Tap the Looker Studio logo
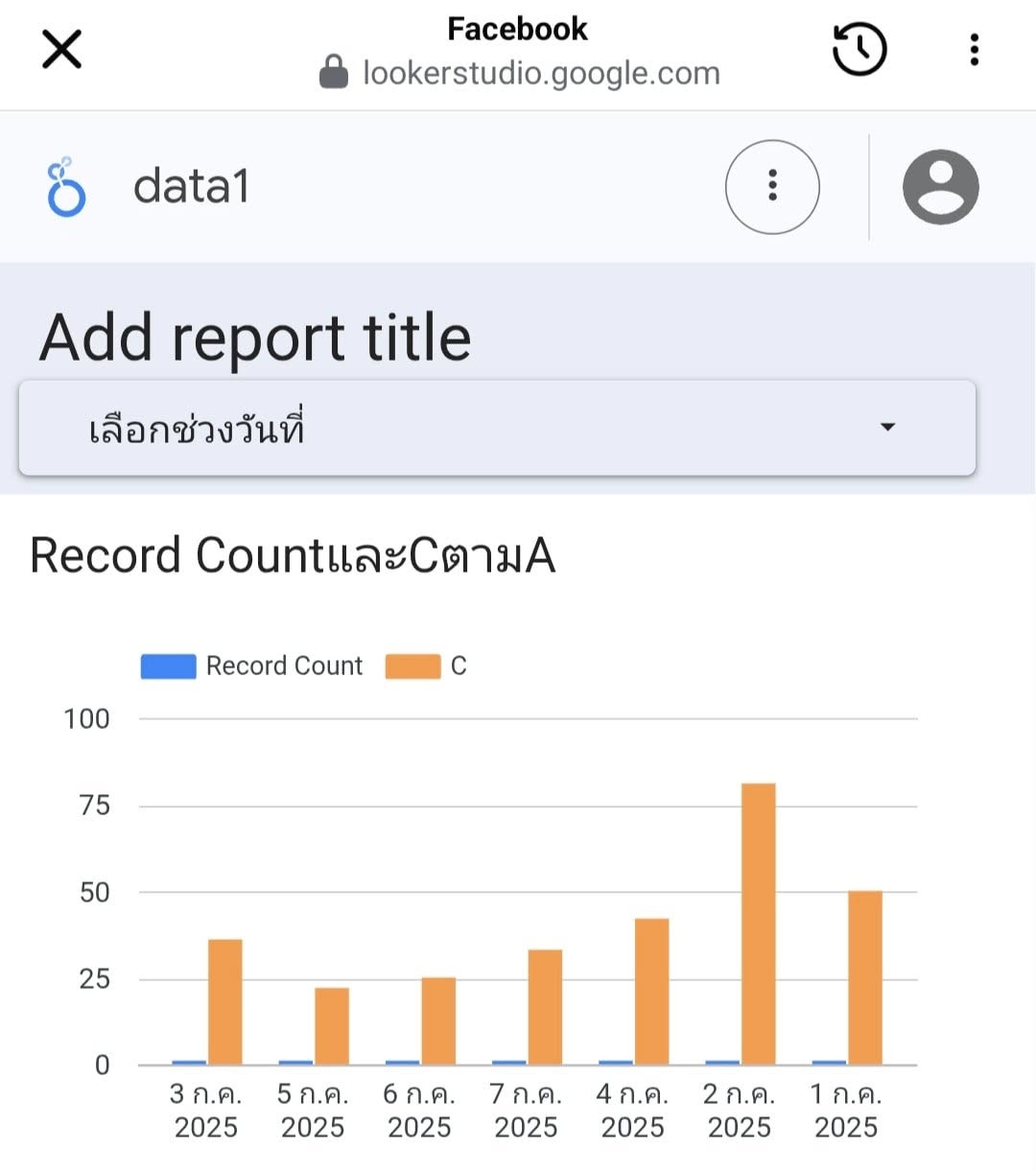1036x1170 pixels. click(x=66, y=186)
